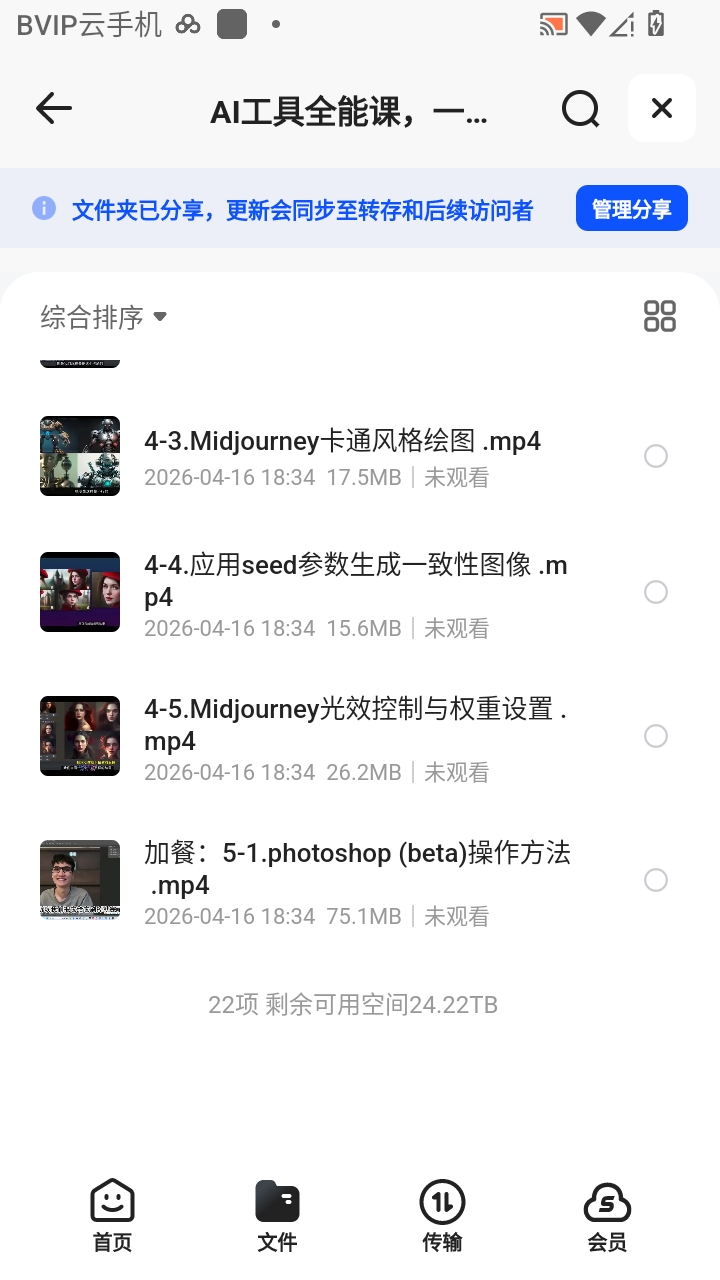Open the 传输 transfer list

(x=442, y=1213)
